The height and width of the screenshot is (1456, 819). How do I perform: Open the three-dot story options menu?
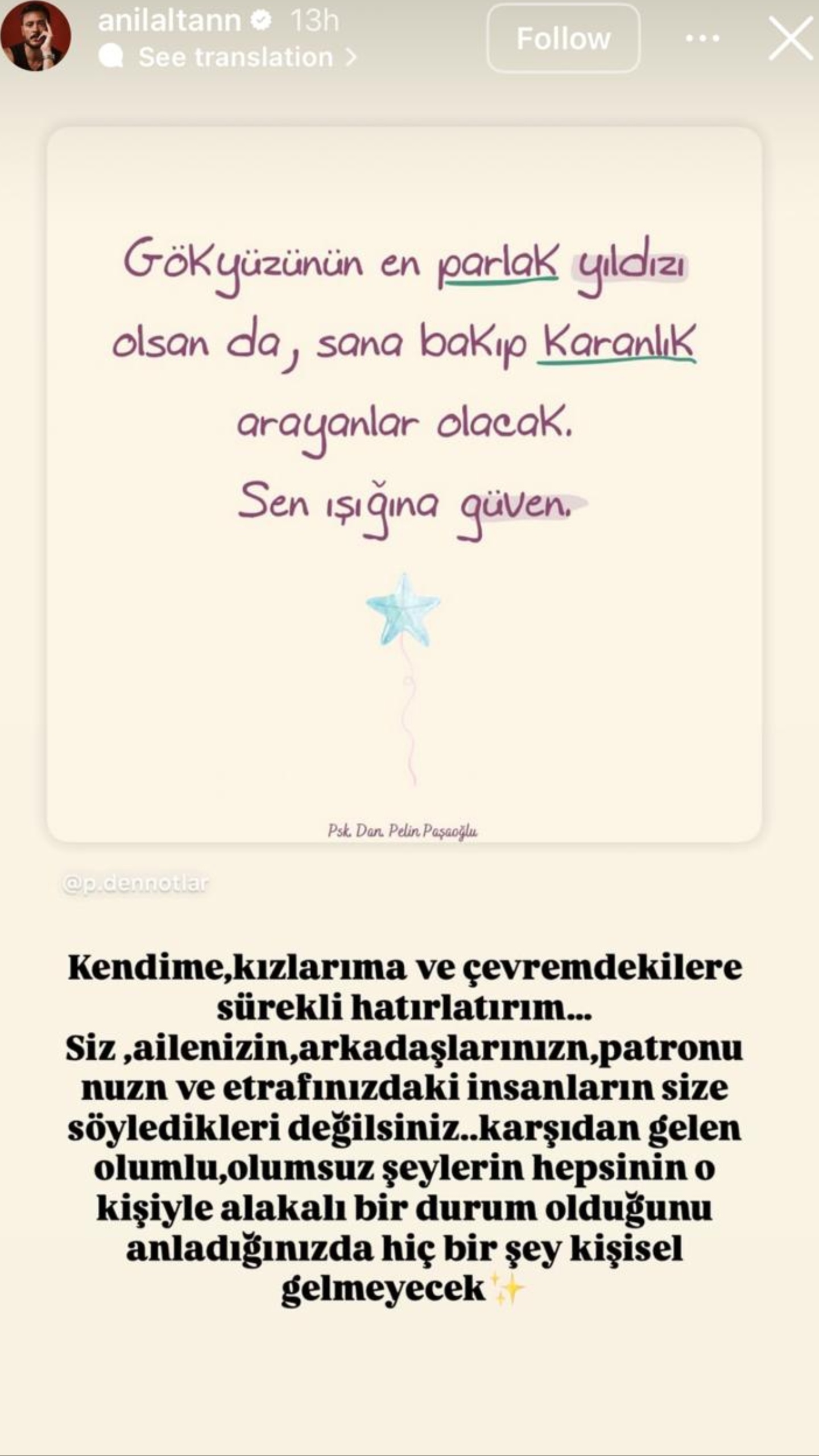702,39
